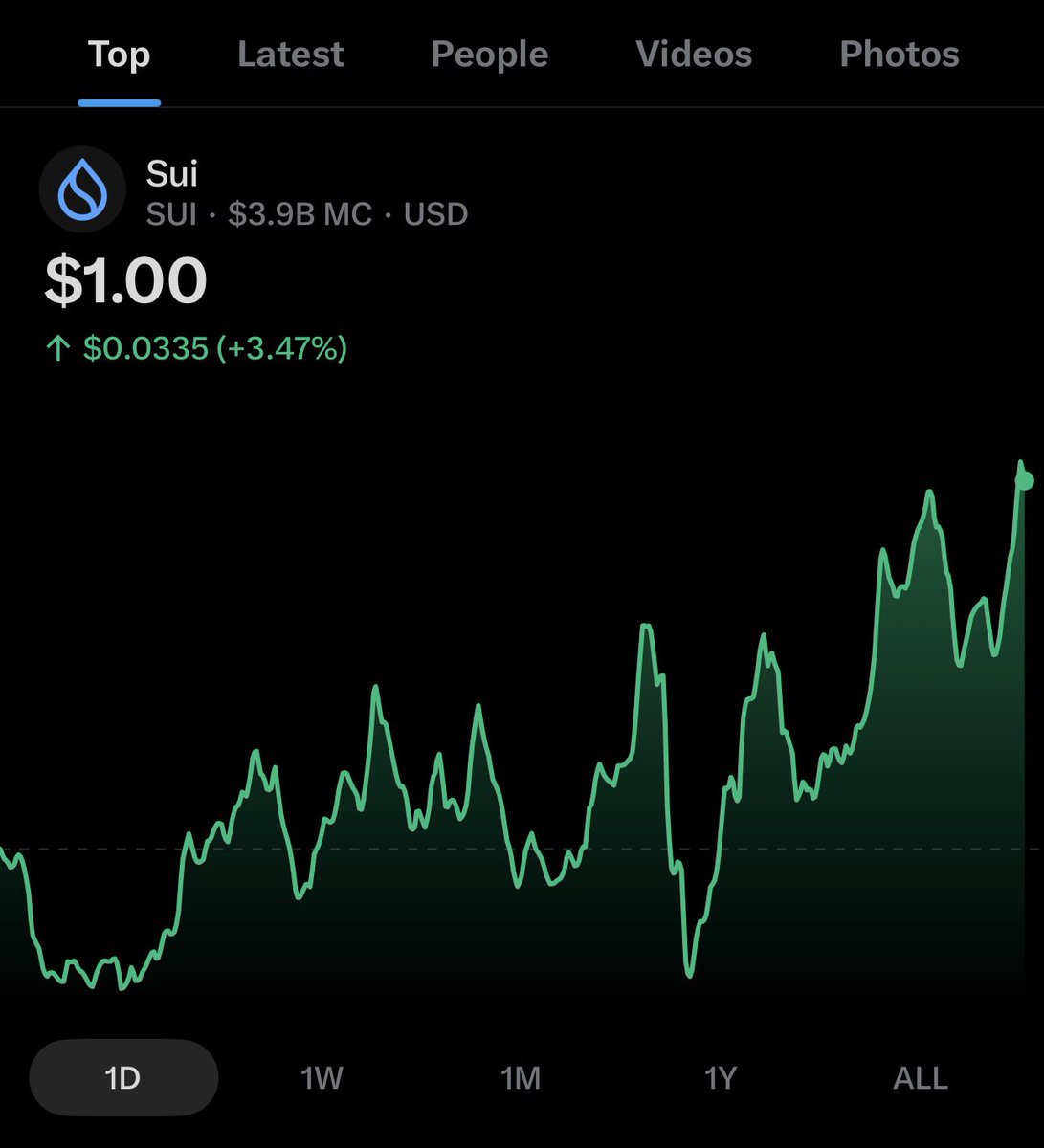Show the 1M price chart
The width and height of the screenshot is (1044, 1148).
click(x=521, y=1078)
